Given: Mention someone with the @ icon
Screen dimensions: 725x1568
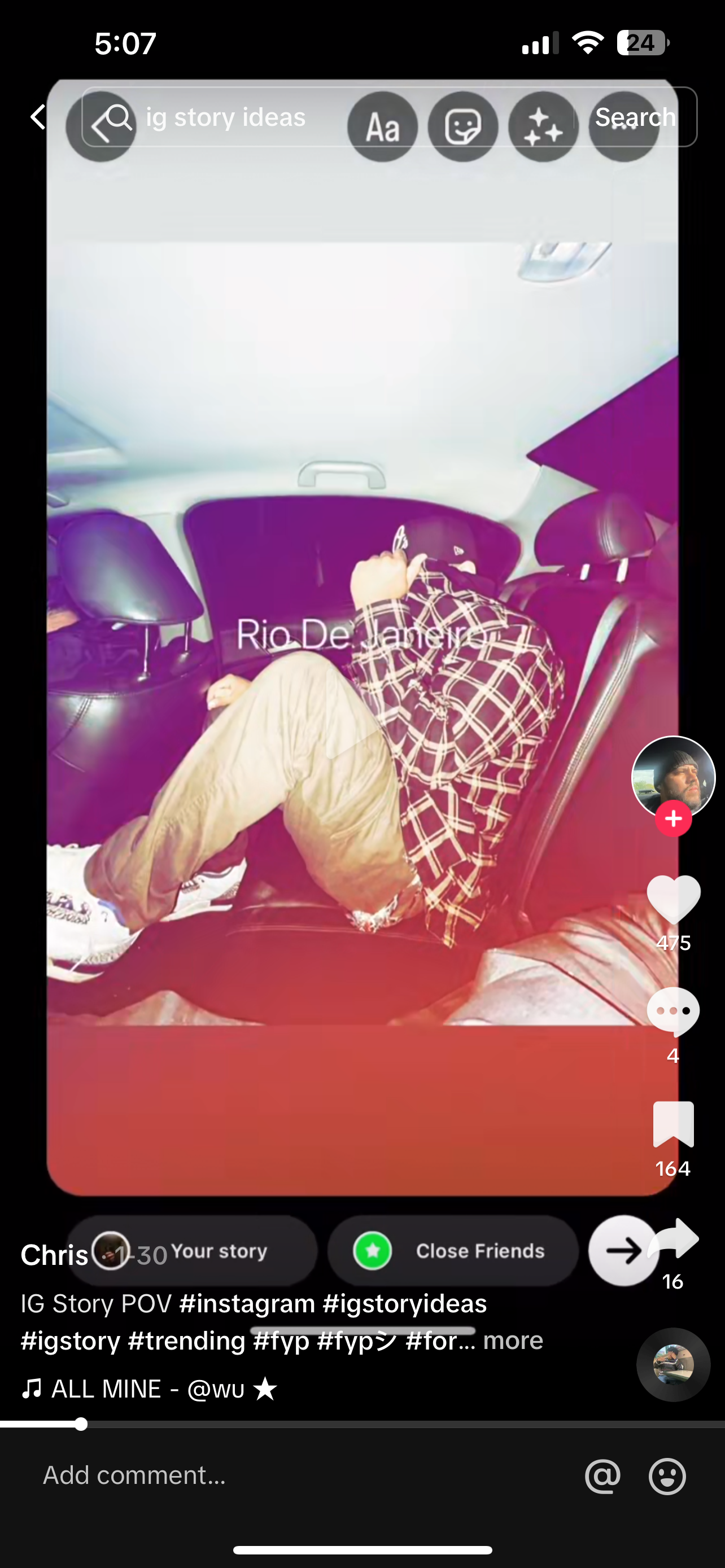Looking at the screenshot, I should [x=602, y=1476].
